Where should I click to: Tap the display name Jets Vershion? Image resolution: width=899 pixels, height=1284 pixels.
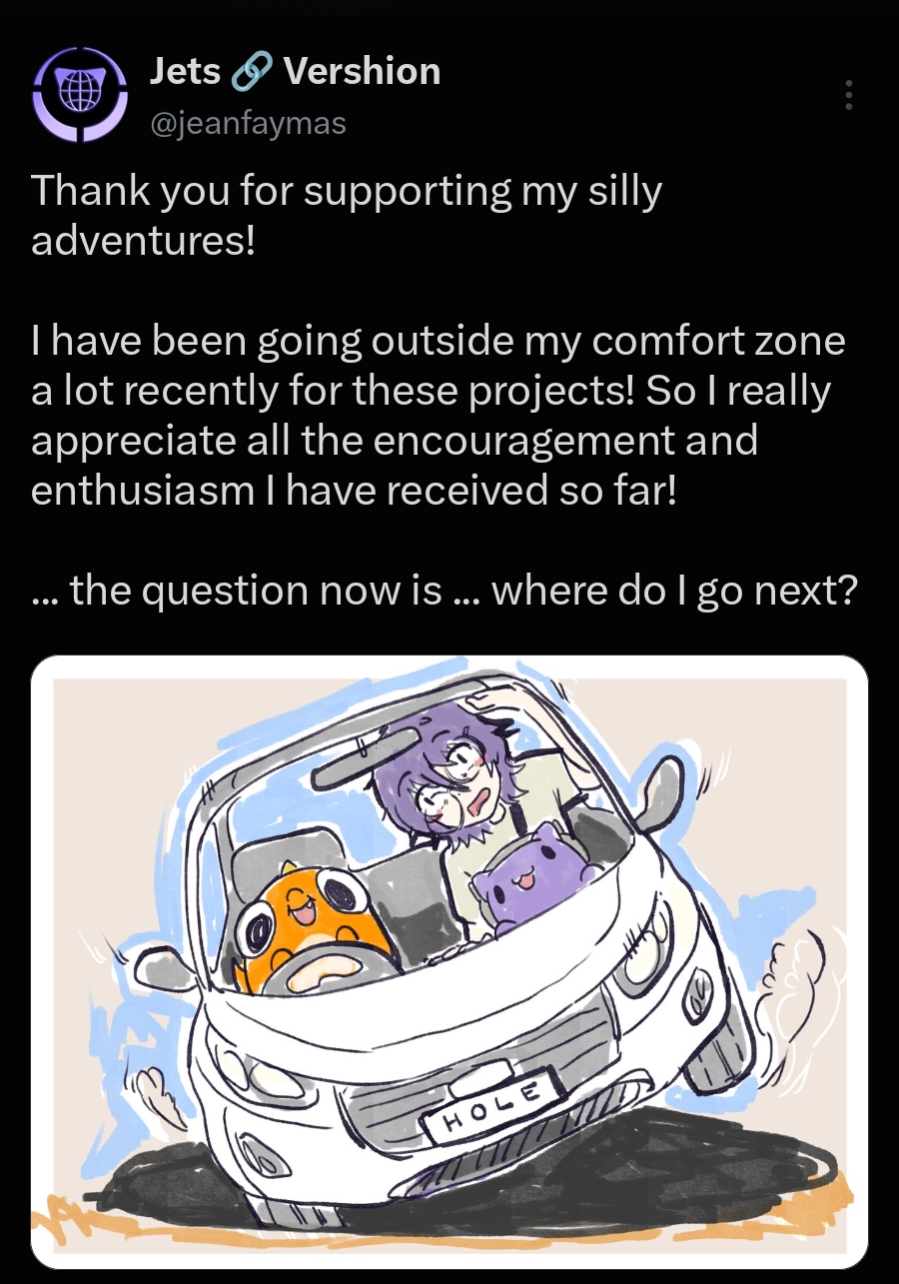(x=295, y=71)
